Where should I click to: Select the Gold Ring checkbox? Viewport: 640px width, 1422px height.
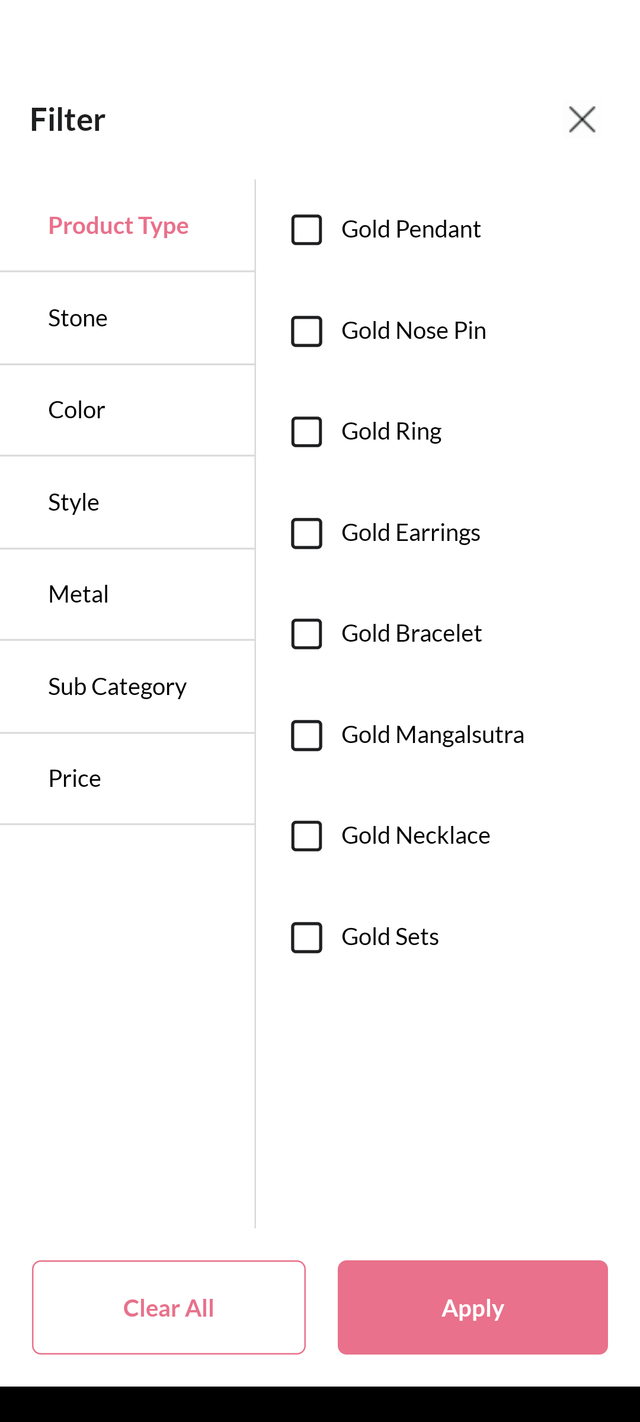point(307,432)
